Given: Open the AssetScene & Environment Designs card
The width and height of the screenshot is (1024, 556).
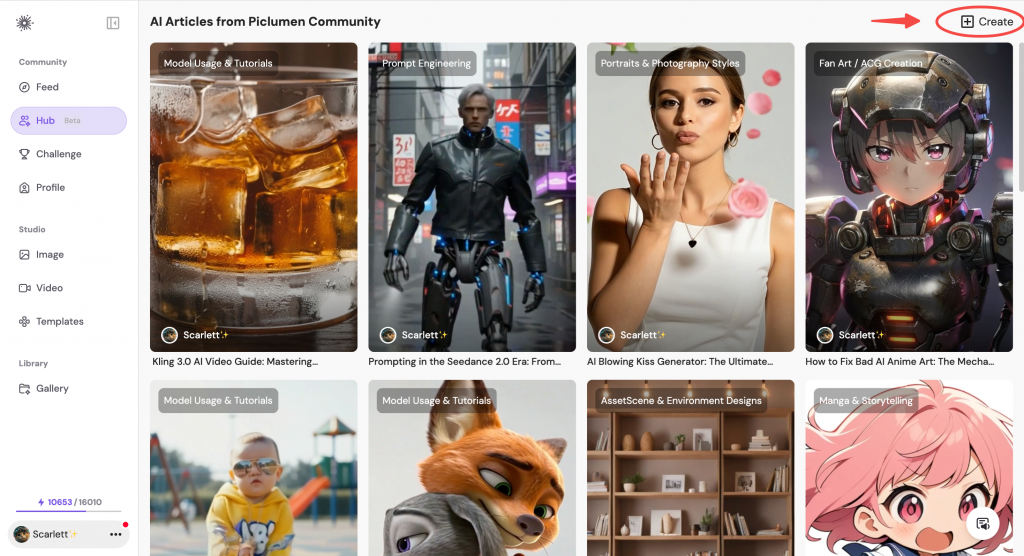Looking at the screenshot, I should point(690,468).
